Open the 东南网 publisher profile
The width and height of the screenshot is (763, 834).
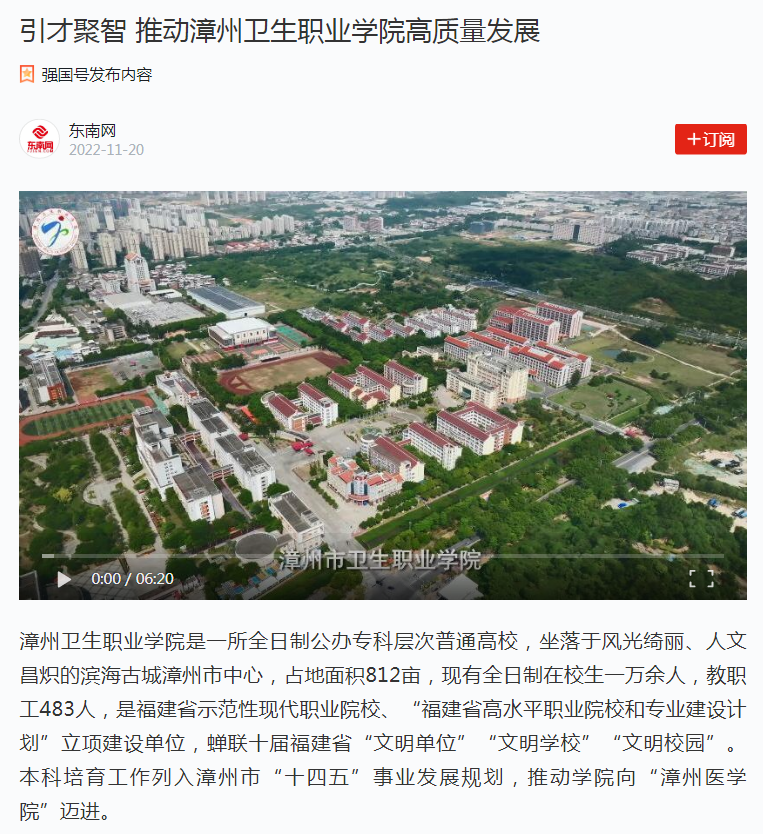pyautogui.click(x=92, y=131)
